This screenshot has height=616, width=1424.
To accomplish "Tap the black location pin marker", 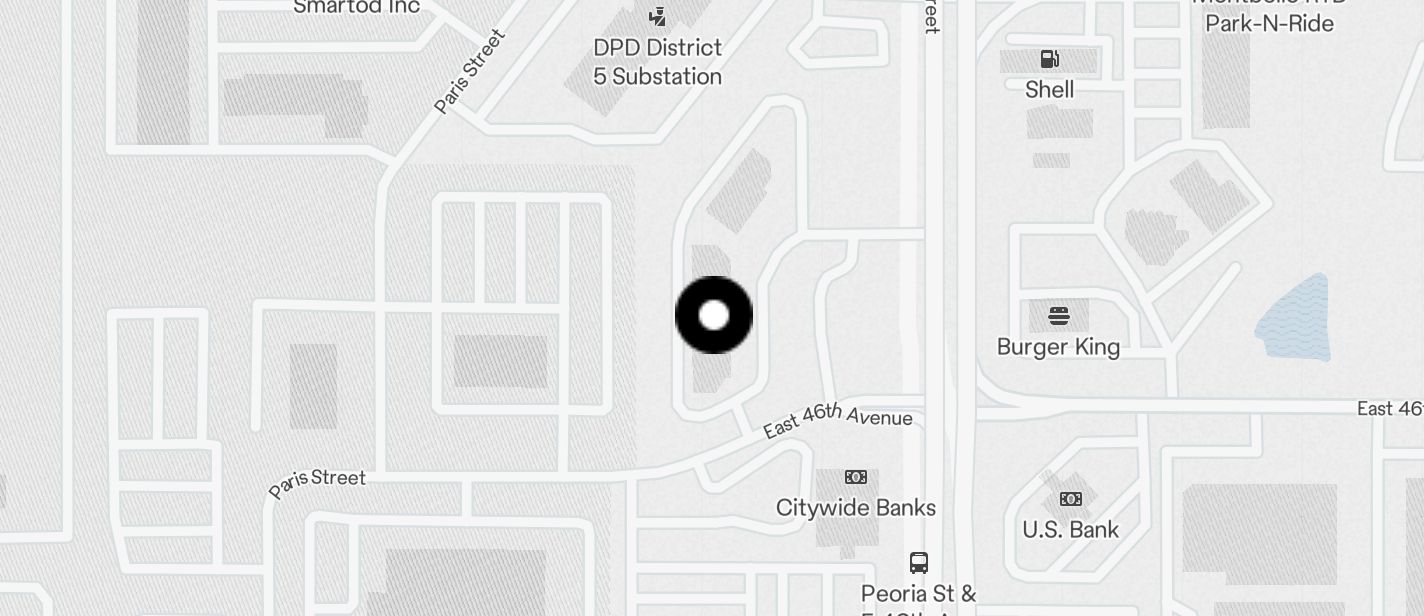I will (714, 315).
